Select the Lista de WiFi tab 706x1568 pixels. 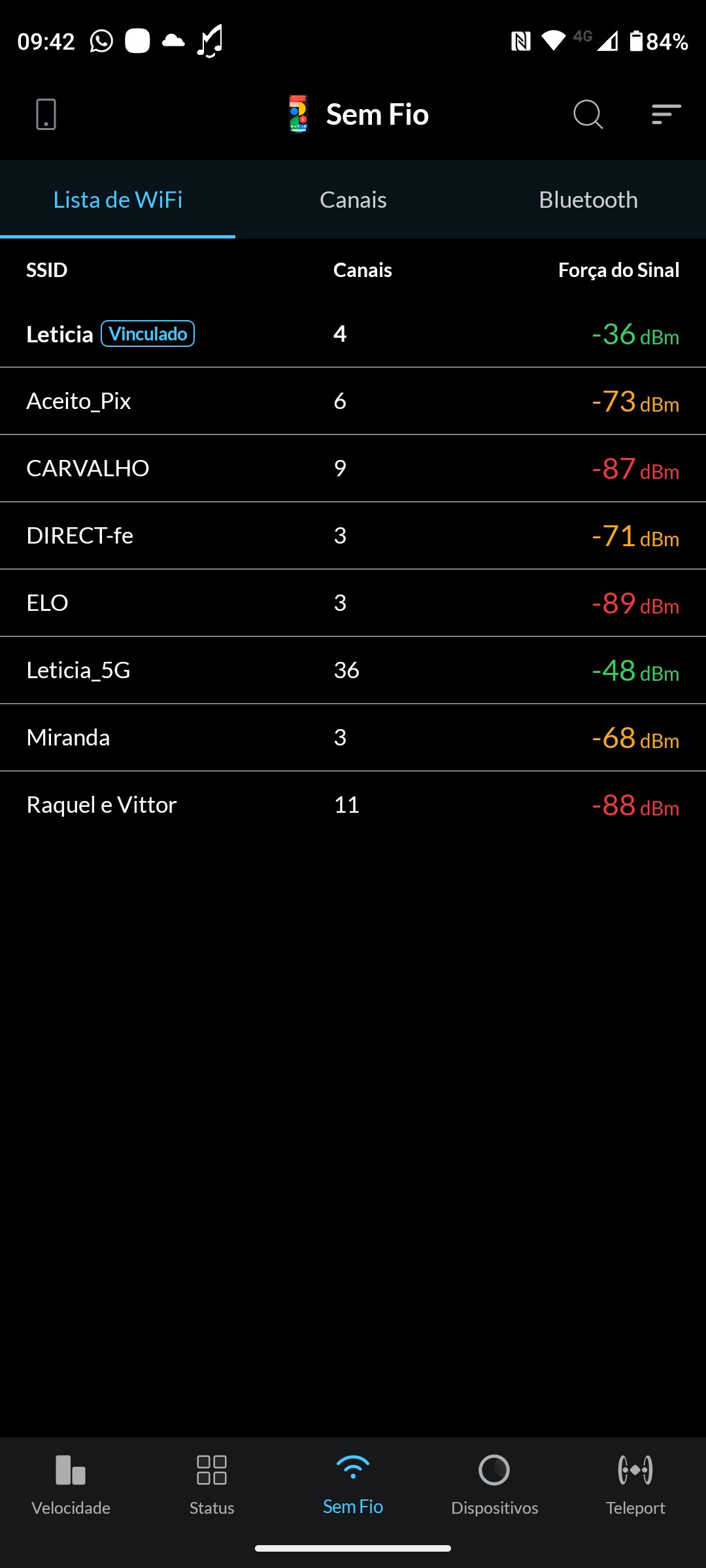point(118,200)
